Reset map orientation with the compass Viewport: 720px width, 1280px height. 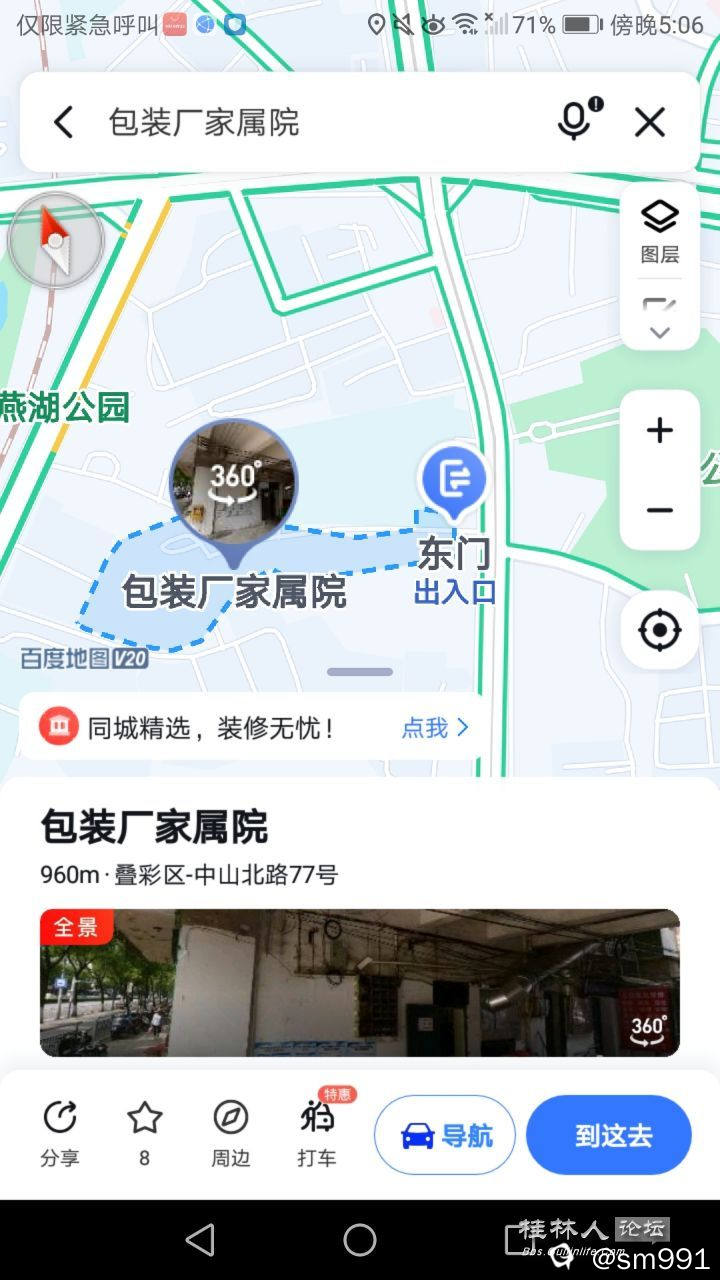point(56,241)
